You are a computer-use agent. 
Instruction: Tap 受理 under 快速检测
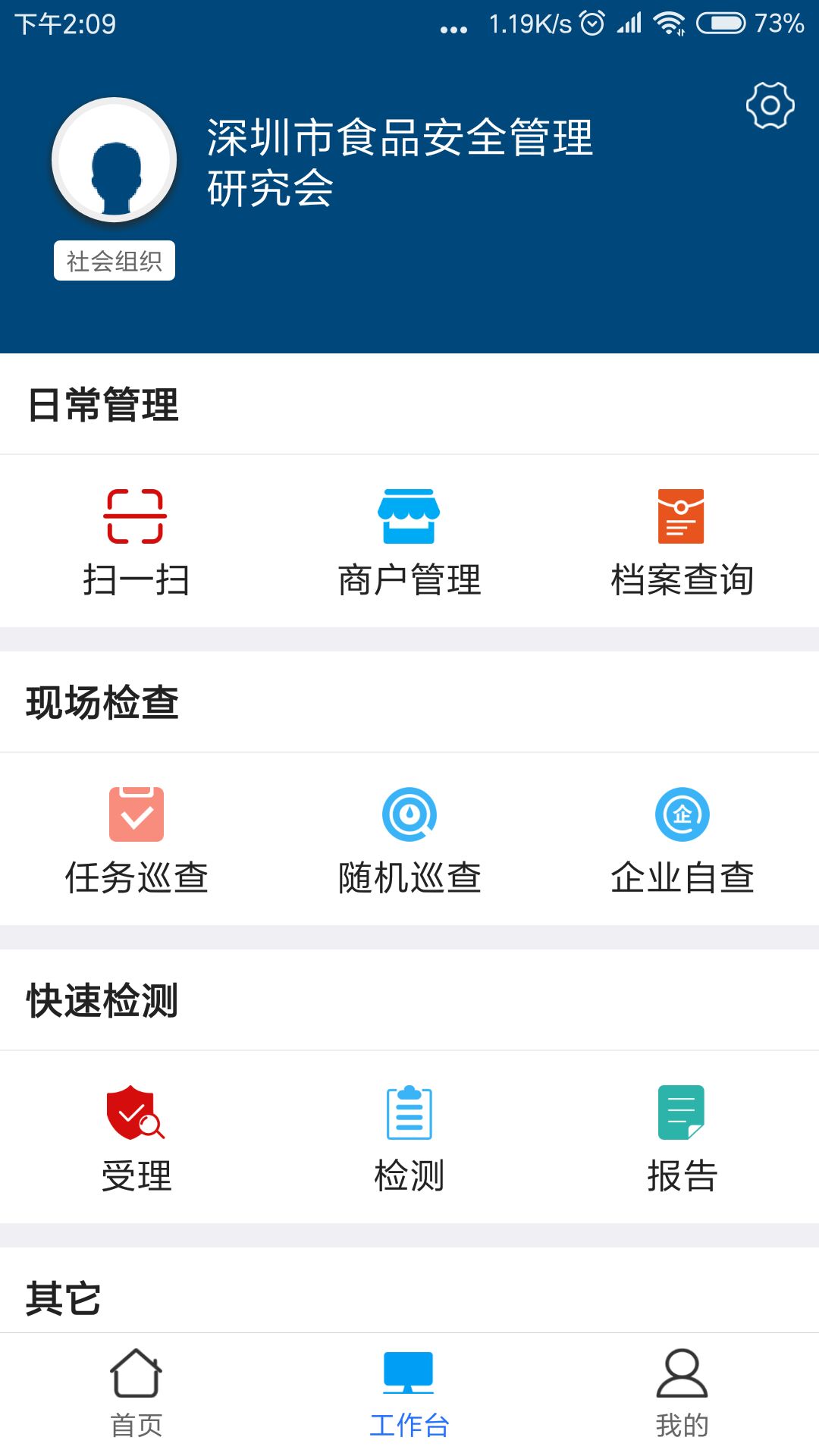136,1137
